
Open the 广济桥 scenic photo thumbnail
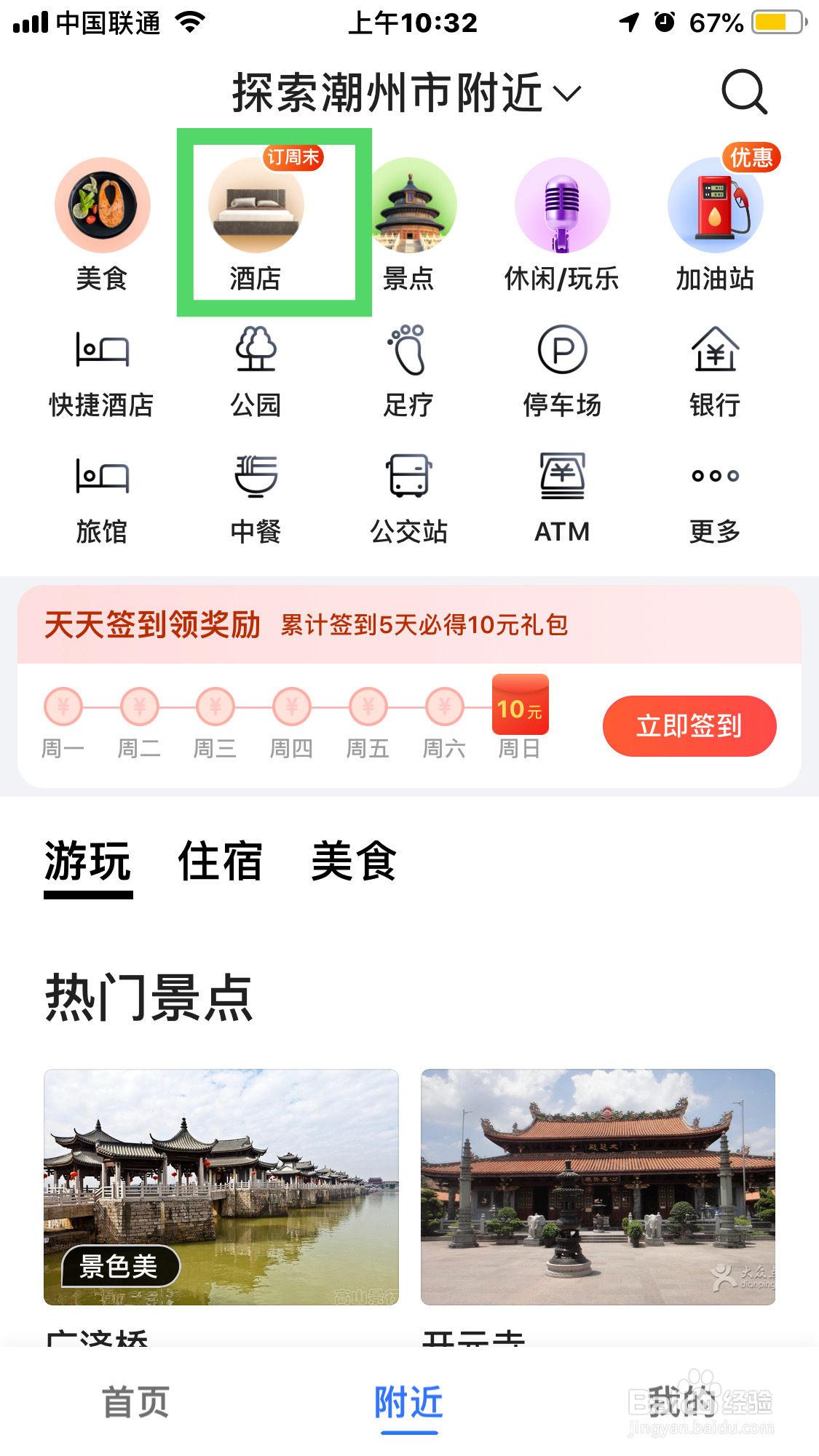pyautogui.click(x=221, y=1186)
